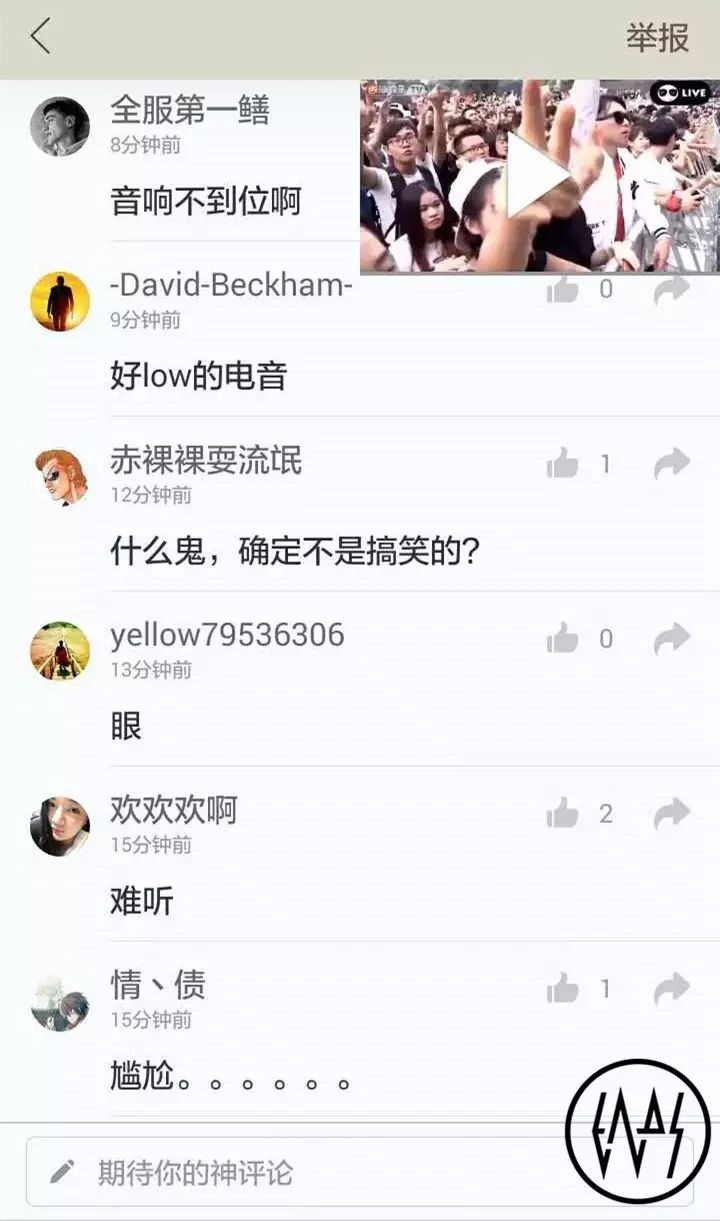Like 欢欢欢啊's comment 难听

[563, 814]
